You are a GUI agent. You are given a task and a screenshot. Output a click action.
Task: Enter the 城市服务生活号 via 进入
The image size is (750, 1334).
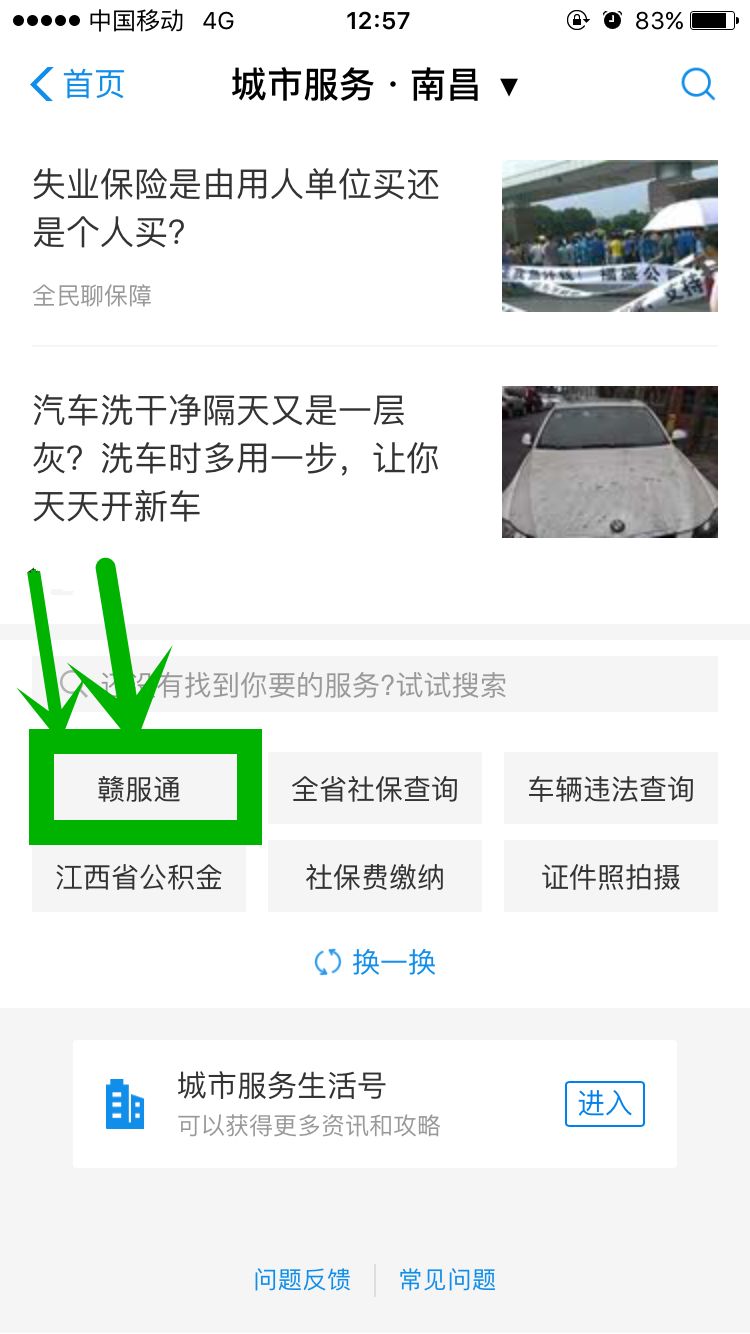[x=604, y=1104]
